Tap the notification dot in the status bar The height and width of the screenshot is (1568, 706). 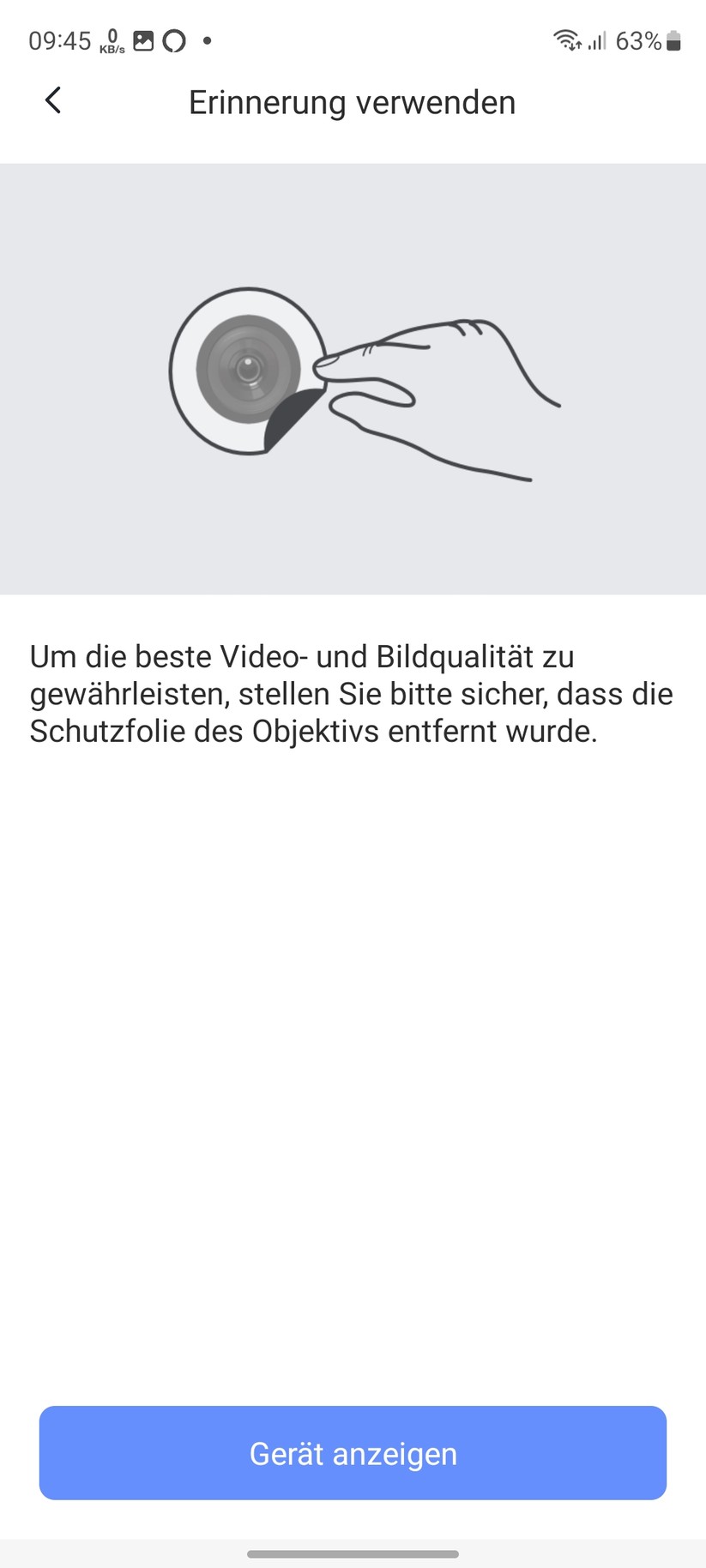[206, 39]
